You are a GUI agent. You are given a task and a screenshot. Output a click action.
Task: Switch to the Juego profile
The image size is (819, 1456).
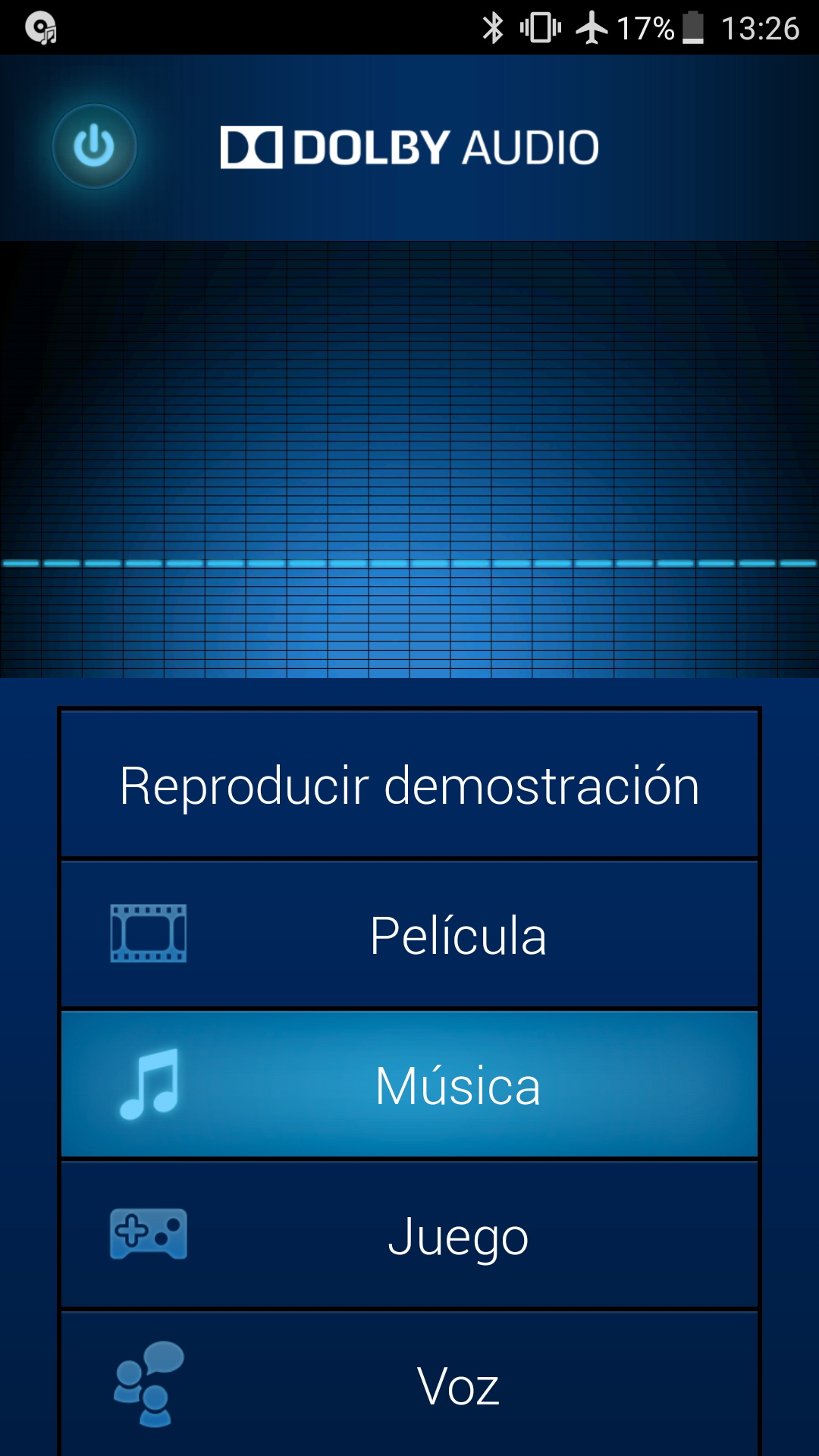[x=409, y=1235]
